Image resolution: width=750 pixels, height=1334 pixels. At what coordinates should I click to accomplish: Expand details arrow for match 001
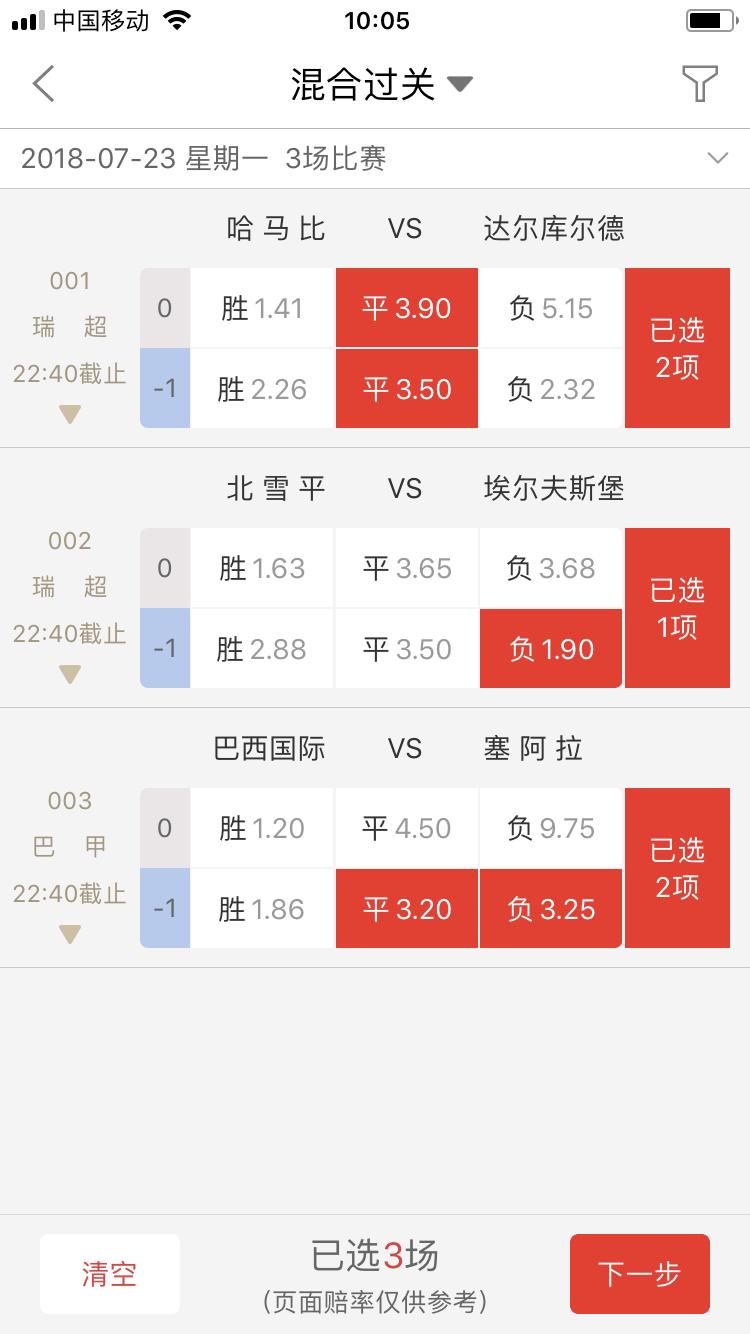69,414
